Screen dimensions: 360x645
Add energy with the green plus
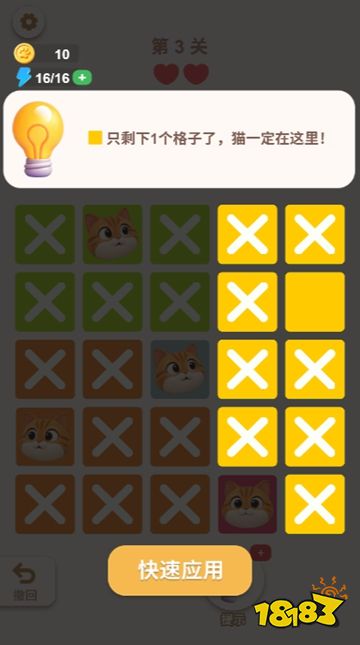(x=82, y=78)
